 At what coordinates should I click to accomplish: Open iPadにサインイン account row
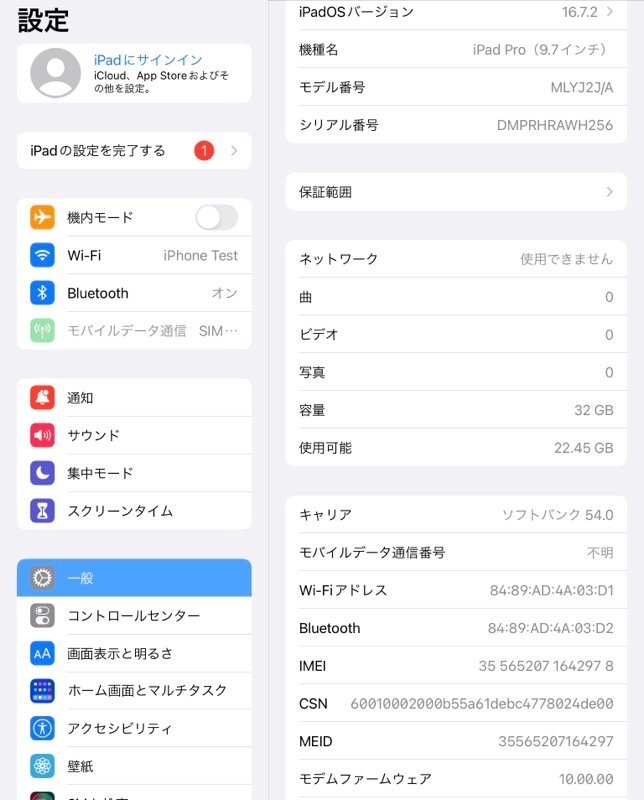(134, 73)
